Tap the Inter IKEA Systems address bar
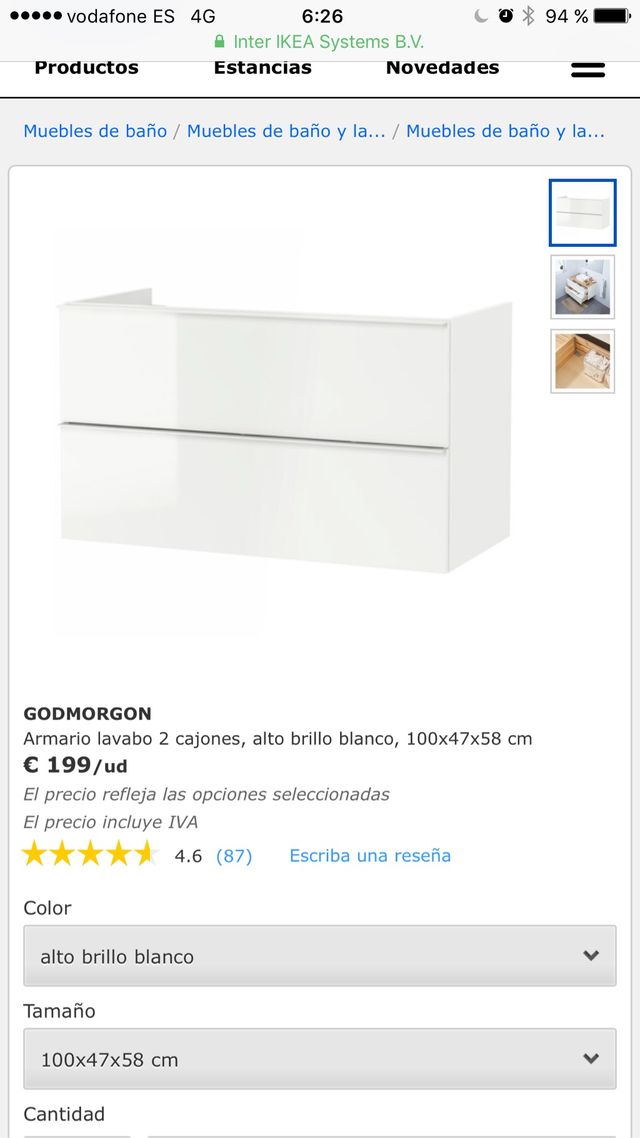 320,42
